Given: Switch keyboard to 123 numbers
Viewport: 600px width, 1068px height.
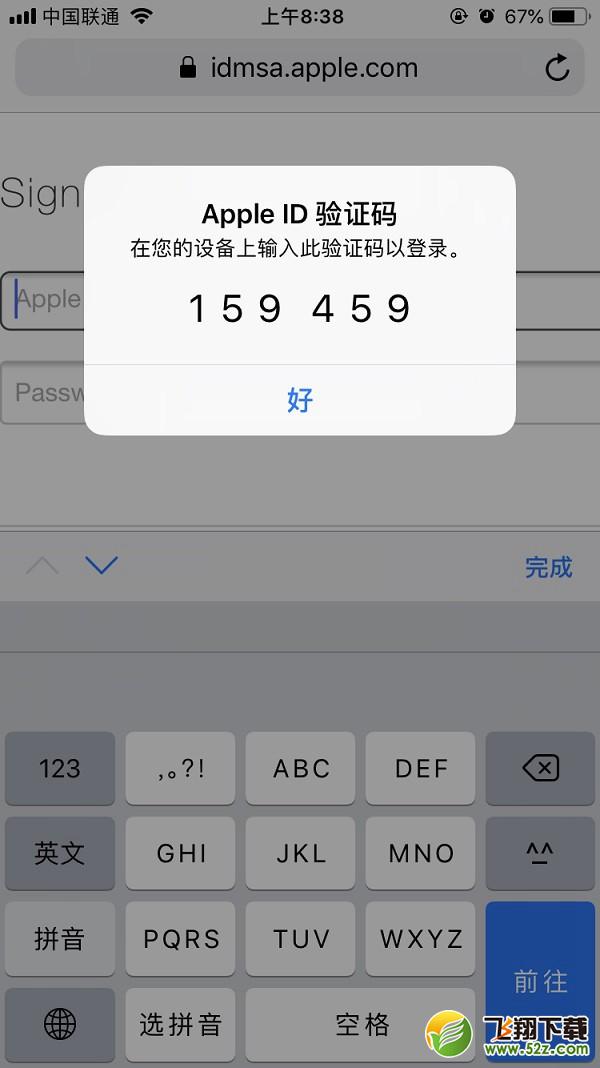Looking at the screenshot, I should (x=60, y=768).
